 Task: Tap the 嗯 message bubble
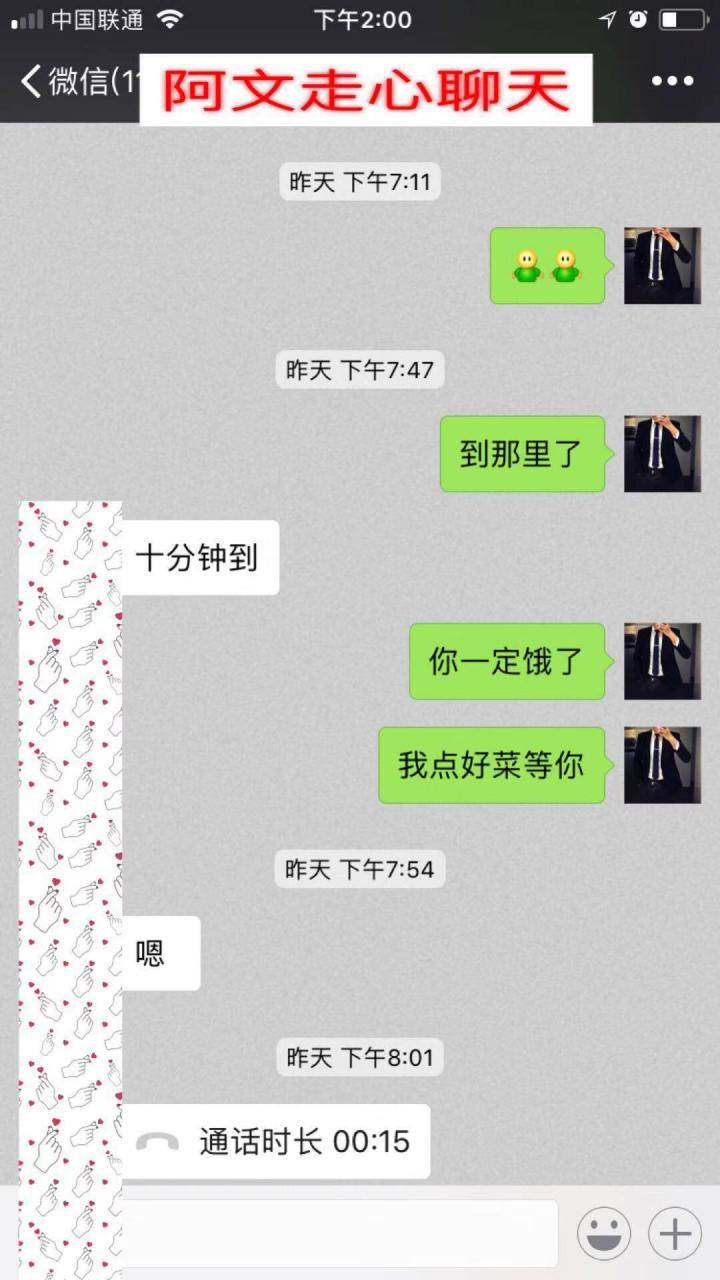[160, 951]
